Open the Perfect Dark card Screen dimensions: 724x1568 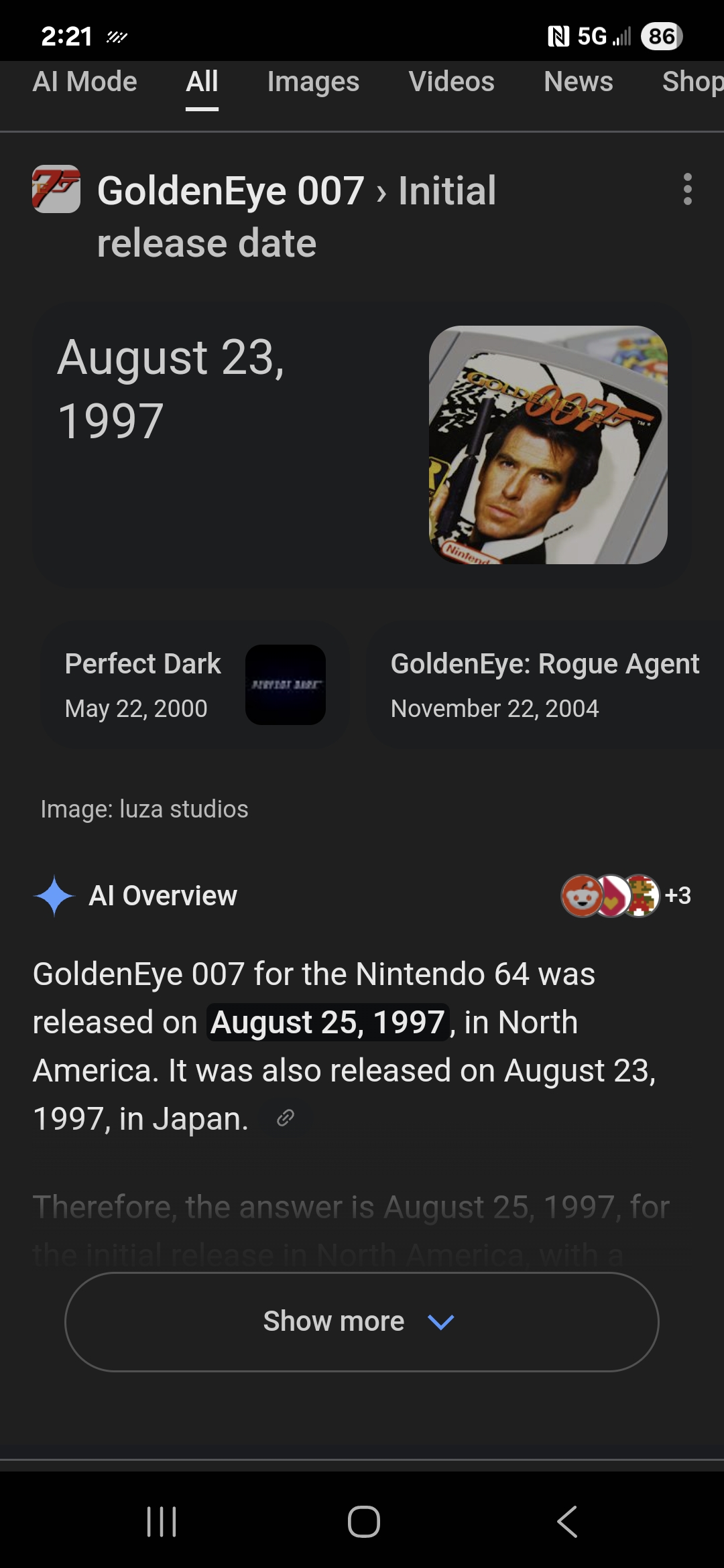tap(195, 685)
